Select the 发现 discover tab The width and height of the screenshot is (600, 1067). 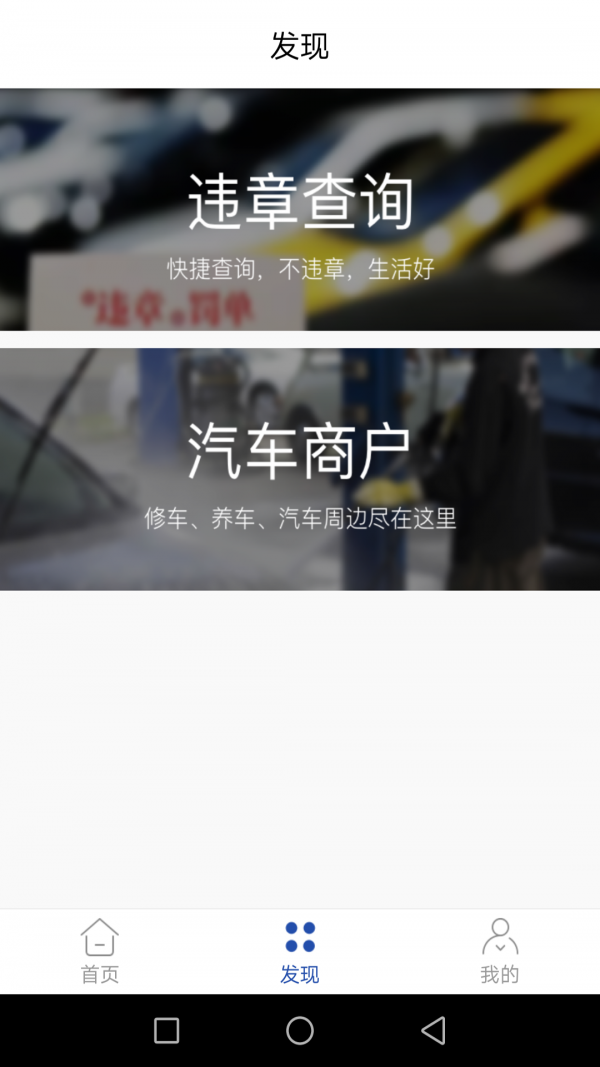pyautogui.click(x=300, y=952)
